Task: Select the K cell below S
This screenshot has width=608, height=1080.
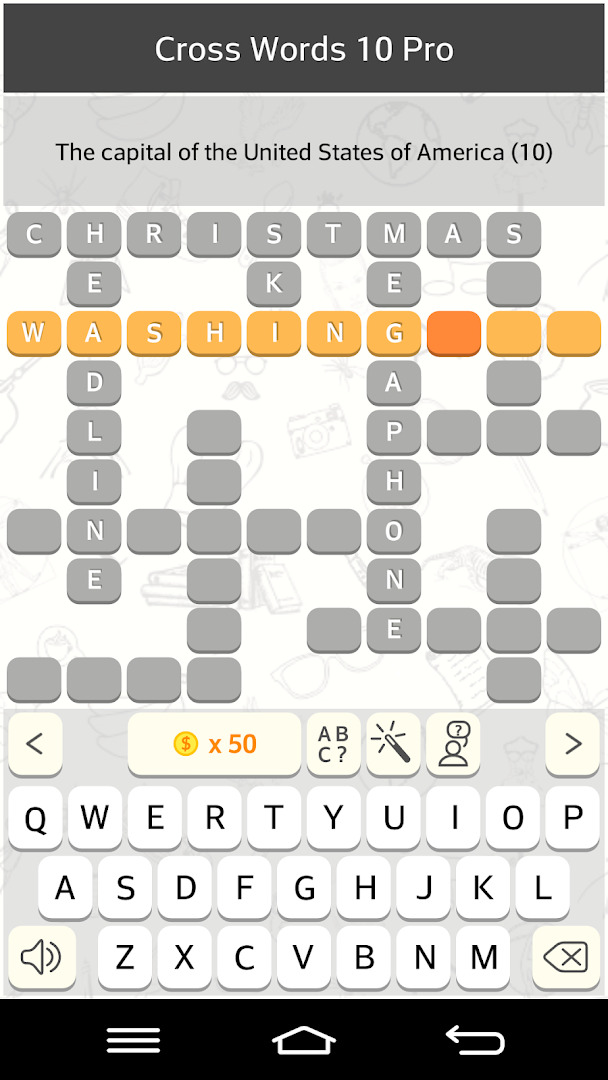Action: coord(274,284)
